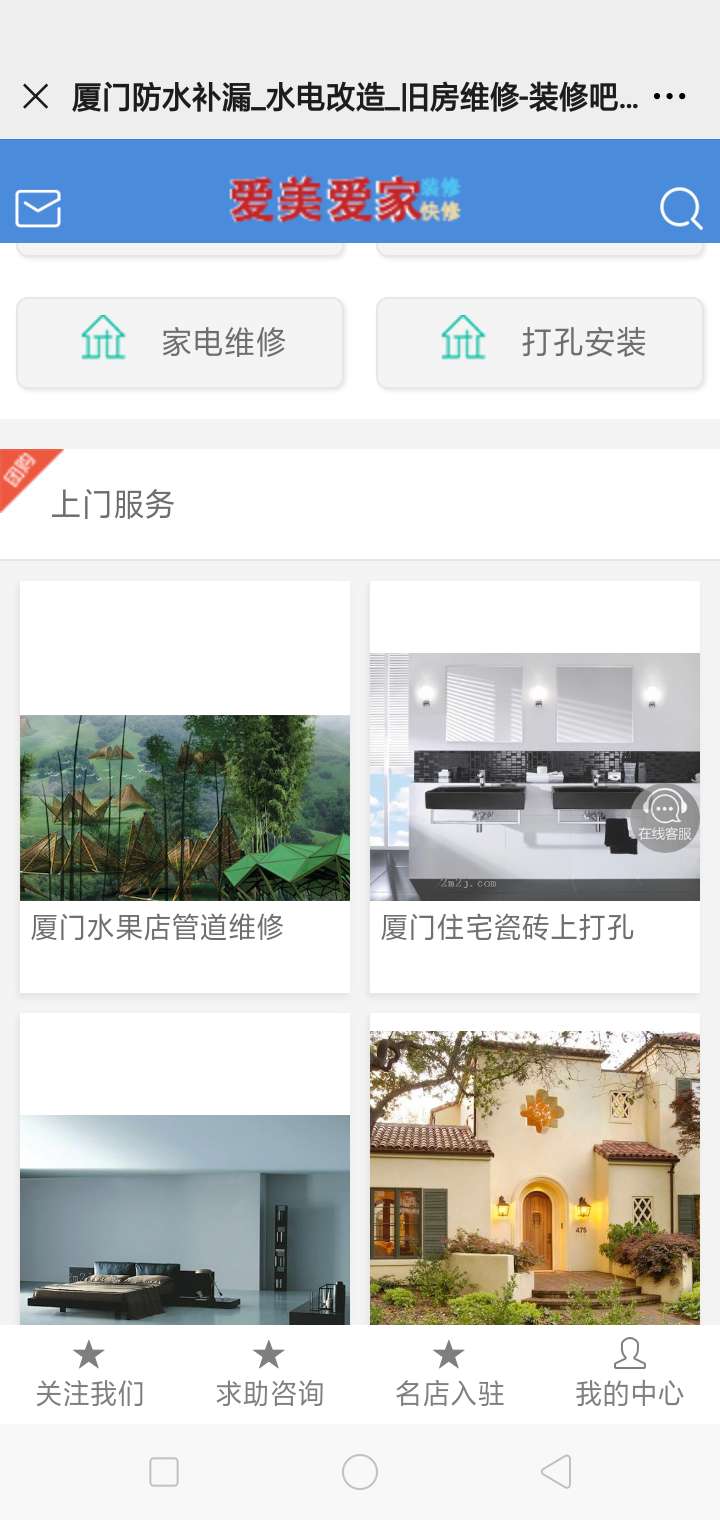The image size is (720, 1520).
Task: Select the 家电维修 service button
Action: 180,343
